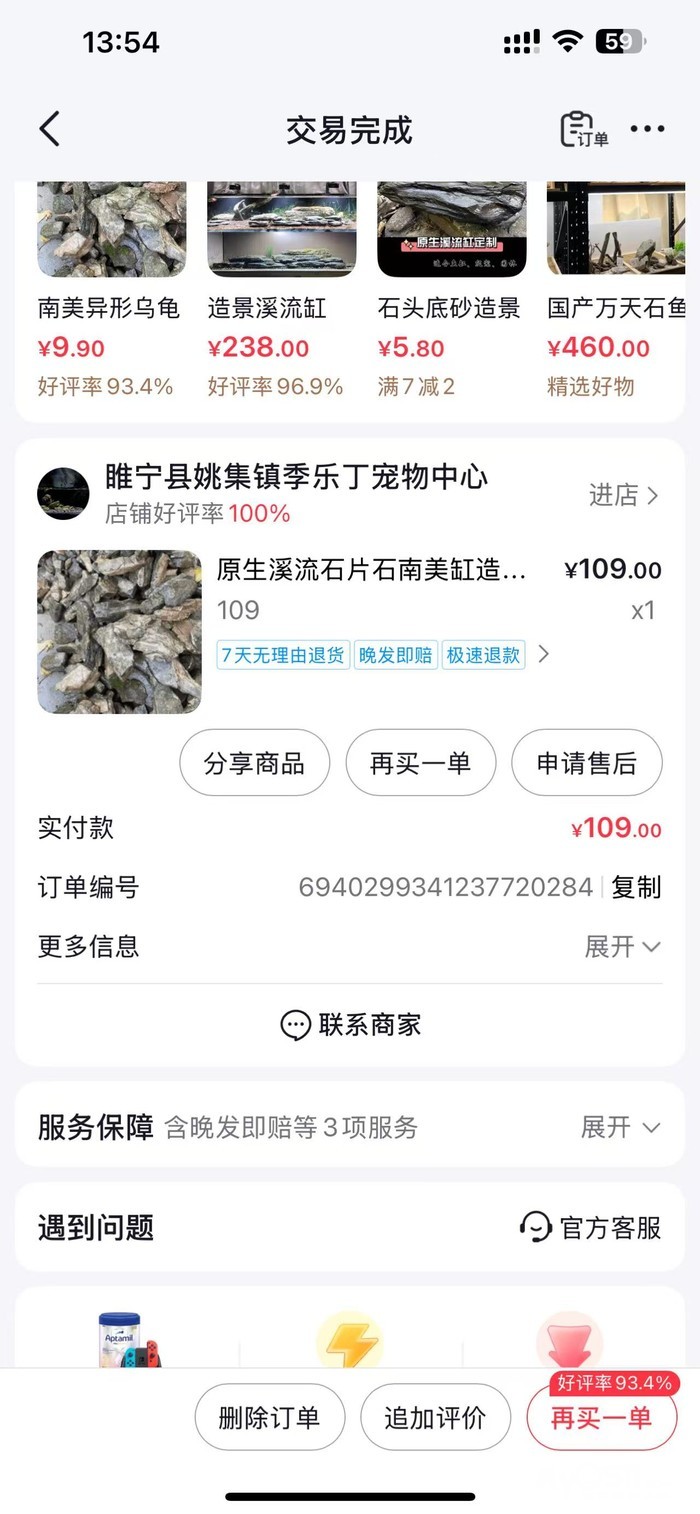Tap 联系商家 to contact seller
The height and width of the screenshot is (1514, 700).
coord(350,1024)
